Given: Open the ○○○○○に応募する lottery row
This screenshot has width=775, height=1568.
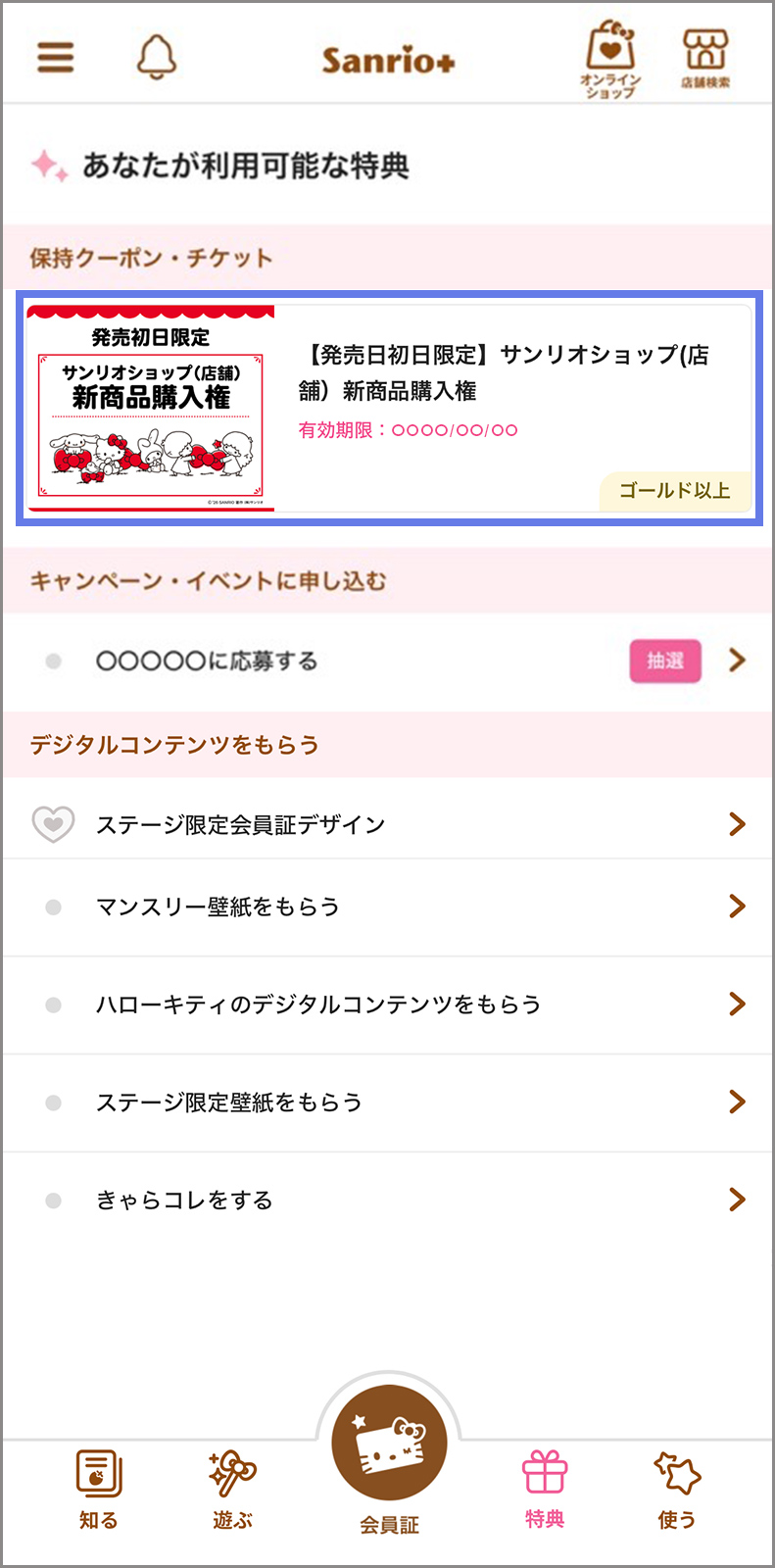Looking at the screenshot, I should 389,661.
